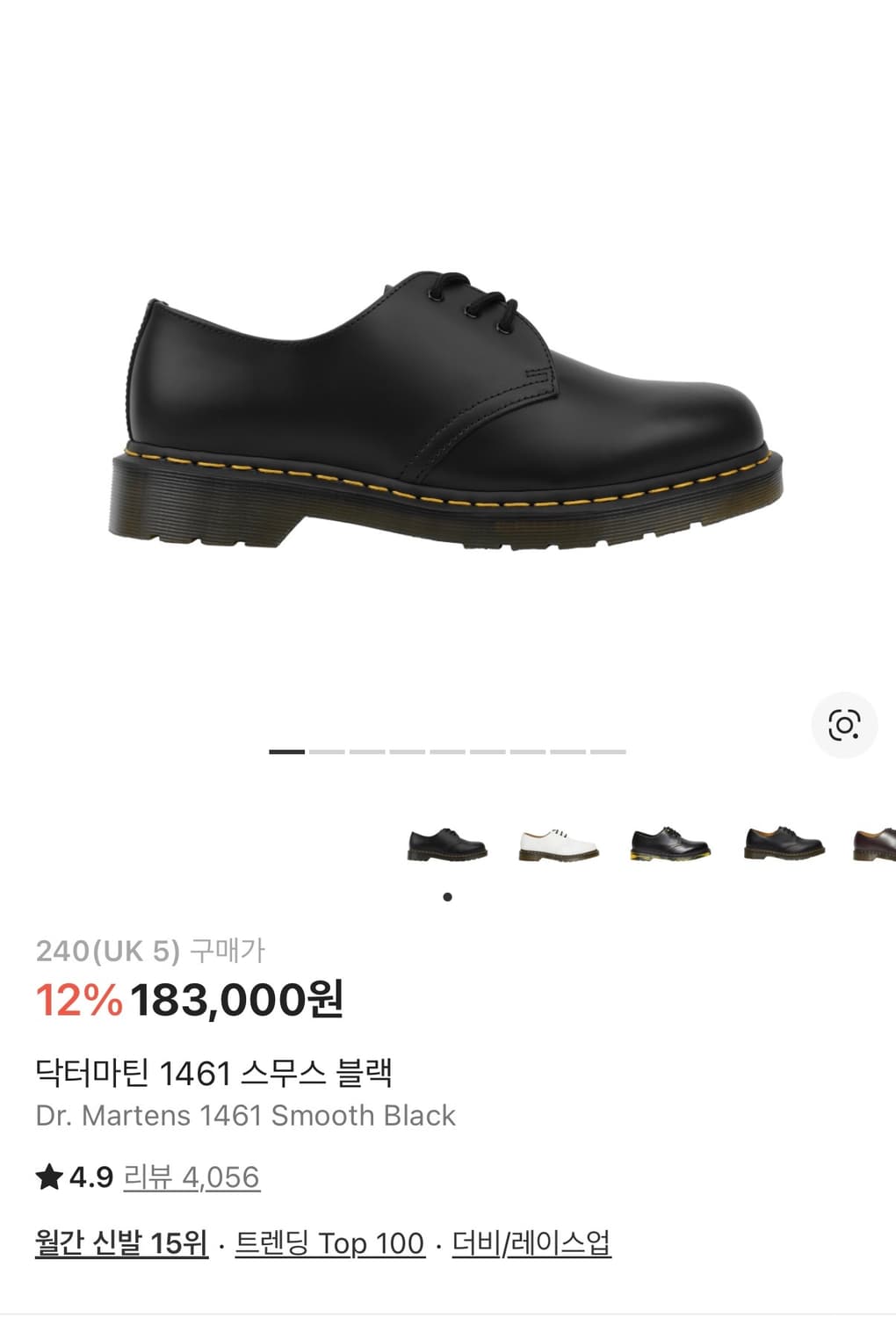Image resolution: width=896 pixels, height=1318 pixels.
Task: Toggle the current page indicator dot
Action: point(447,895)
